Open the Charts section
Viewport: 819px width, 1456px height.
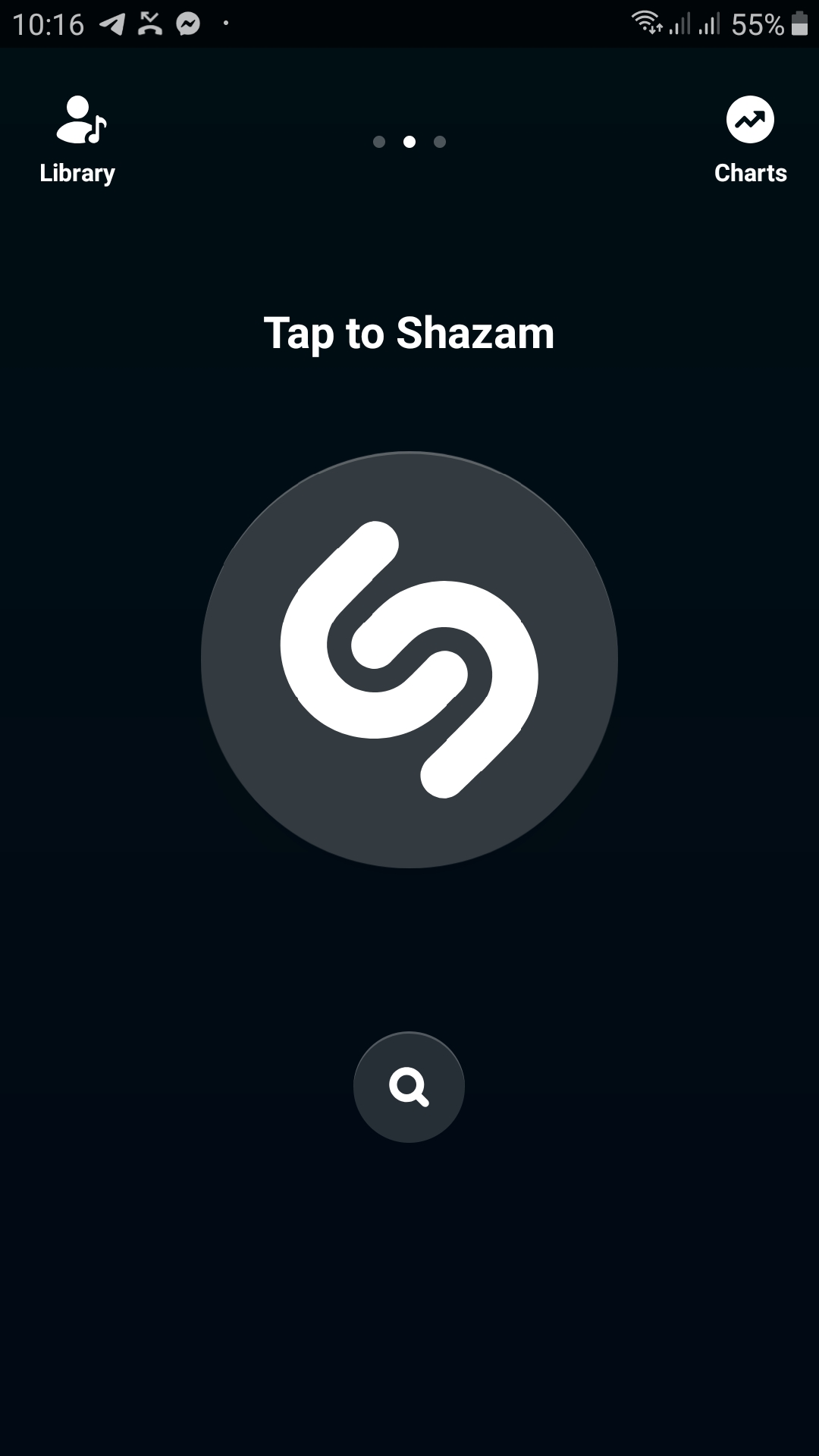tap(750, 140)
